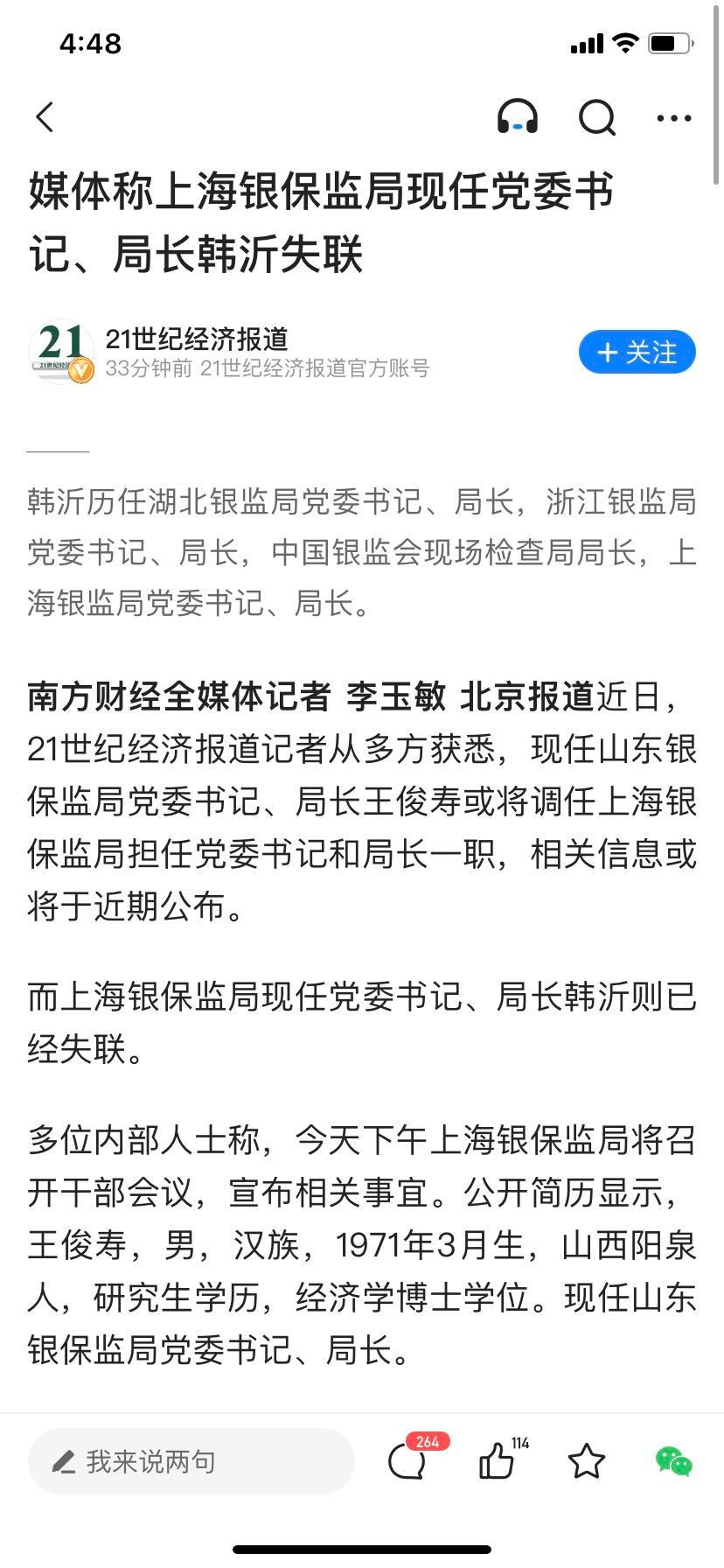The width and height of the screenshot is (724, 1568).
Task: Follow the 21世纪经济报道 account
Action: point(637,352)
